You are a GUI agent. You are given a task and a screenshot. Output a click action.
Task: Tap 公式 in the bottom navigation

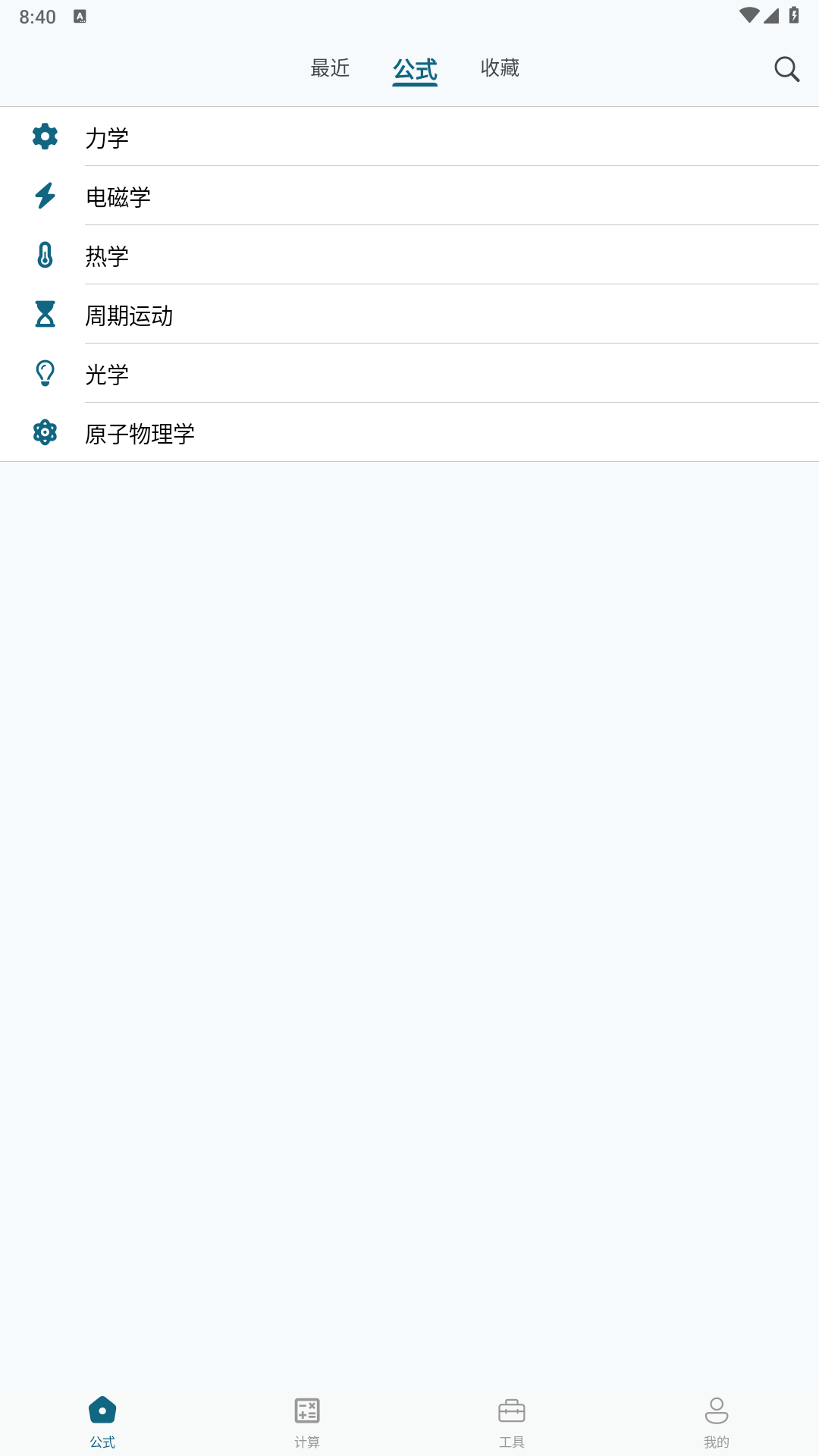102,1421
